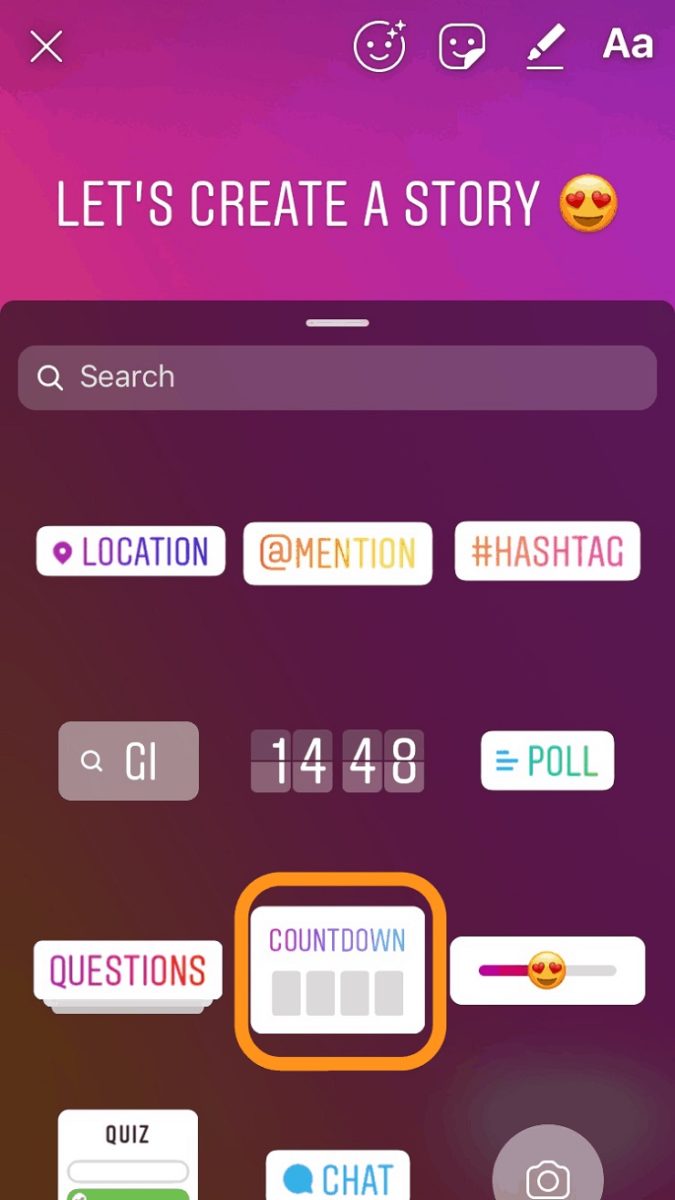Add the Poll sticker
Image resolution: width=675 pixels, height=1200 pixels.
click(x=547, y=761)
